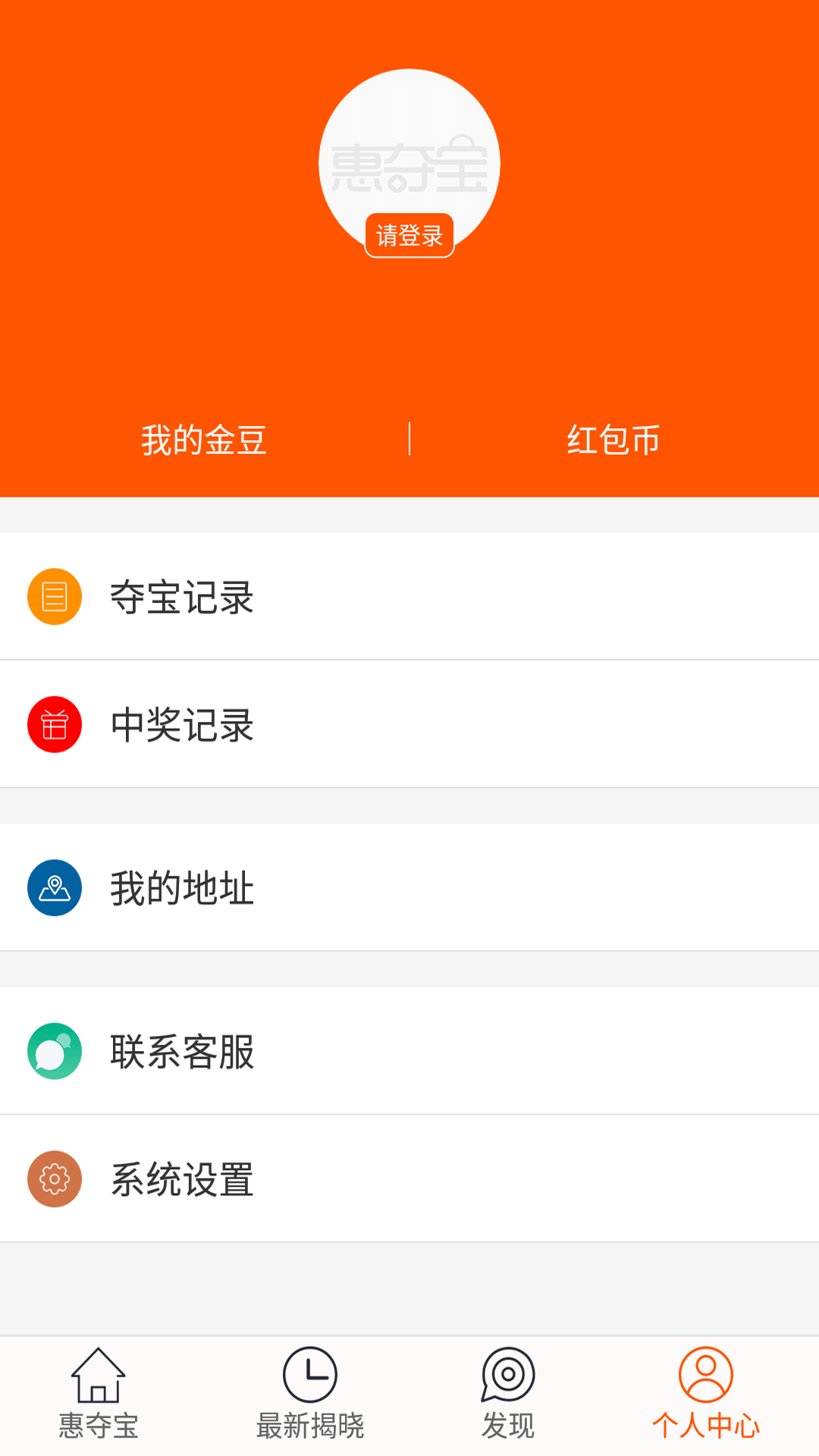Click the green 联系客服 chat bubble icon
Image resolution: width=819 pixels, height=1456 pixels.
point(54,1053)
